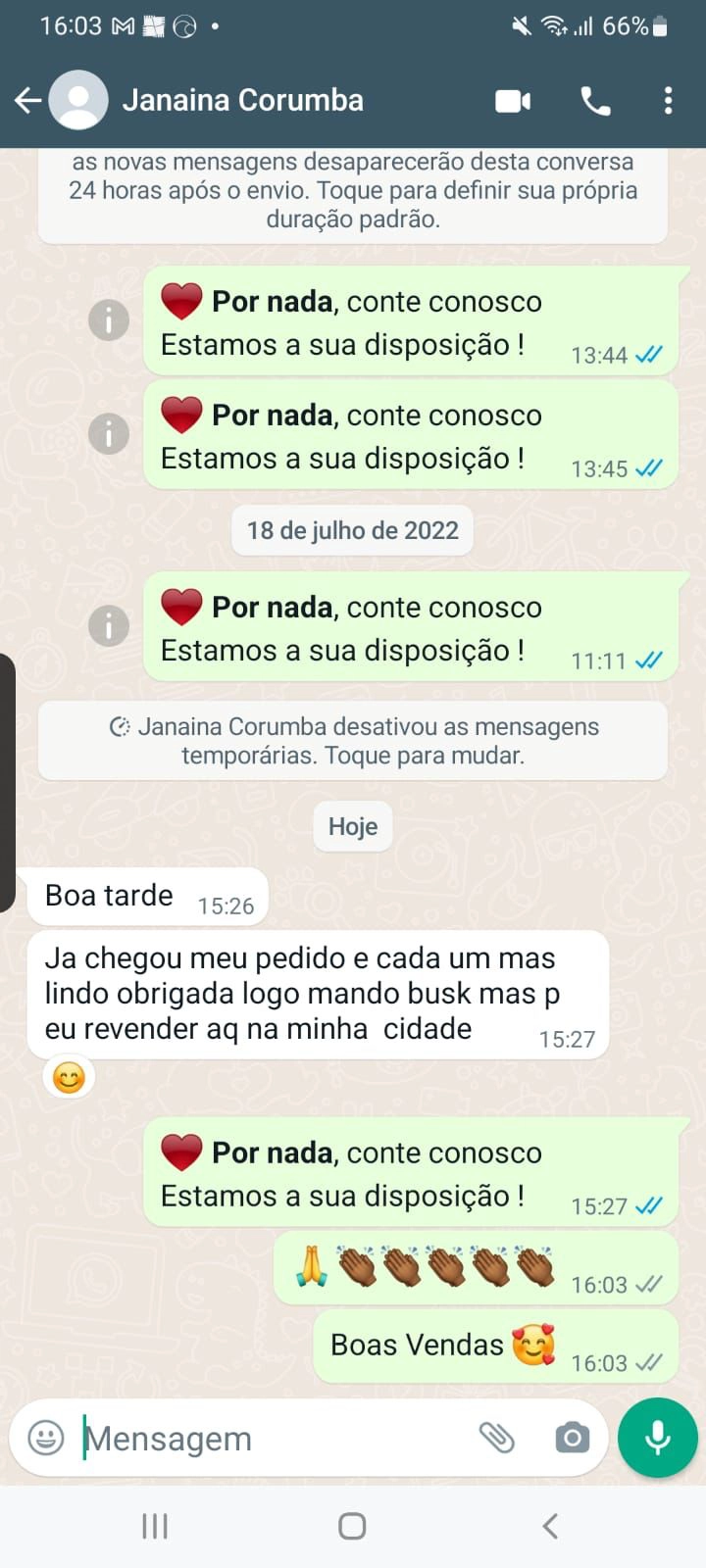Start a voice call with Janaina

tap(595, 101)
